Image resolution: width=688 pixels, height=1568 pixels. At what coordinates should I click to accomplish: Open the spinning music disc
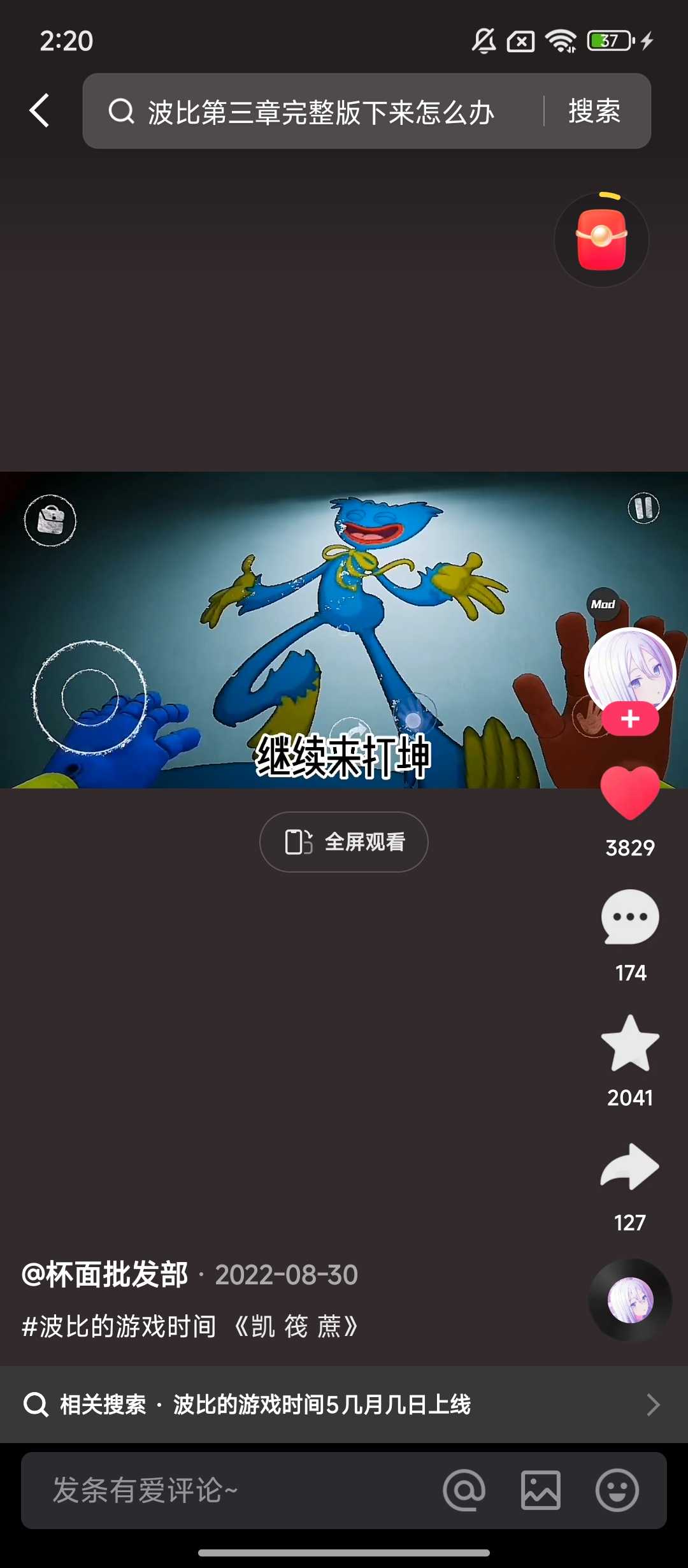(x=630, y=1300)
